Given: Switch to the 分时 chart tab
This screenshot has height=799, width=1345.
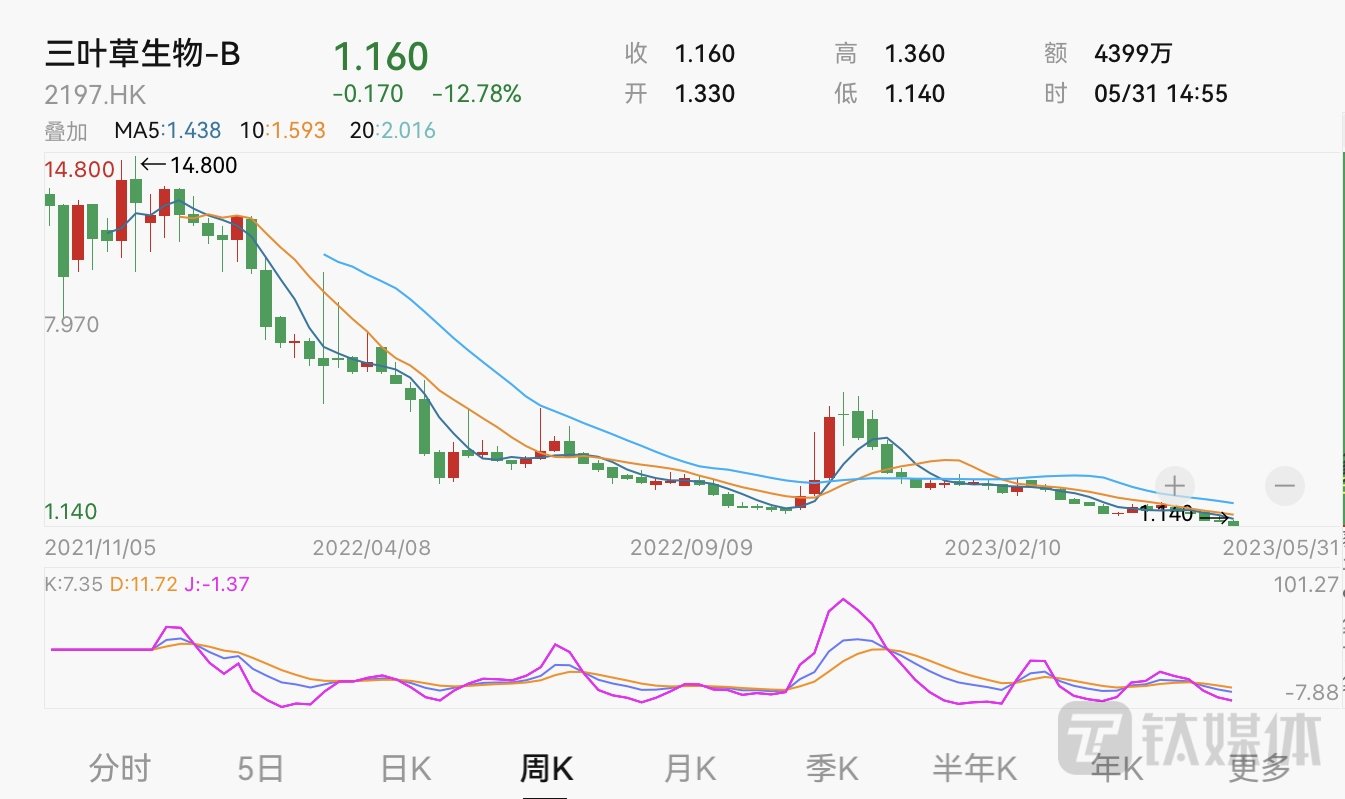Looking at the screenshot, I should point(120,768).
